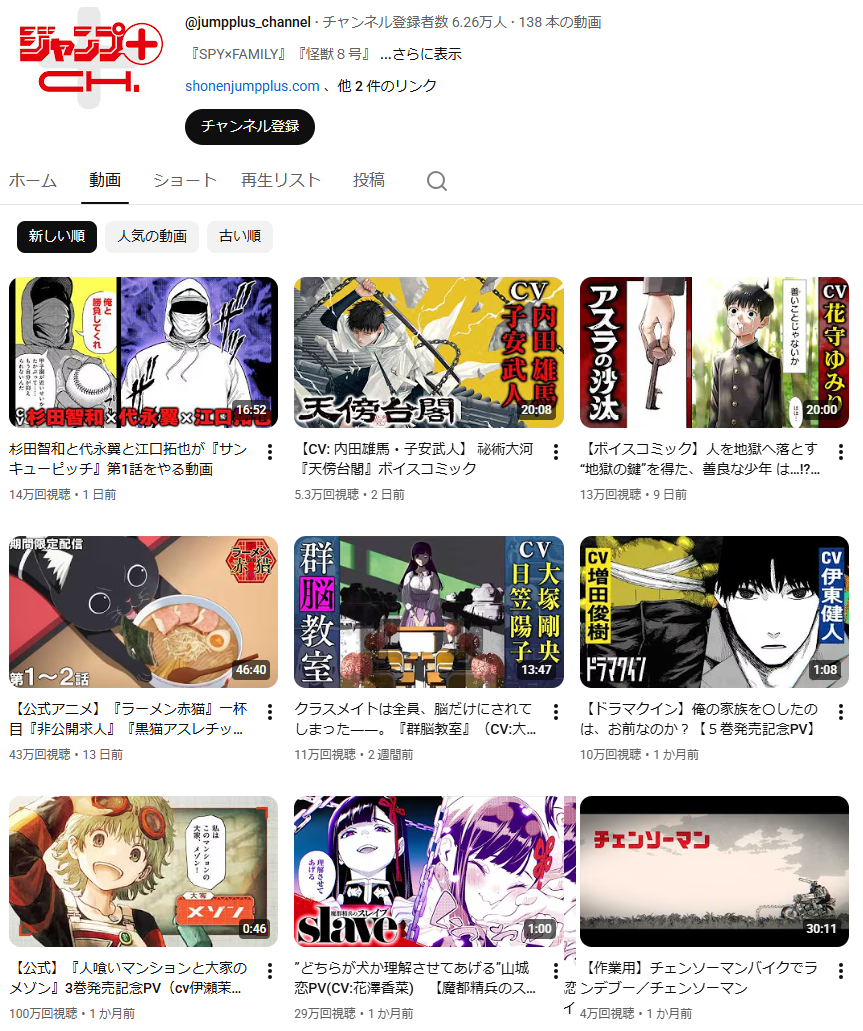Switch to the ホーム tab

pos(33,180)
